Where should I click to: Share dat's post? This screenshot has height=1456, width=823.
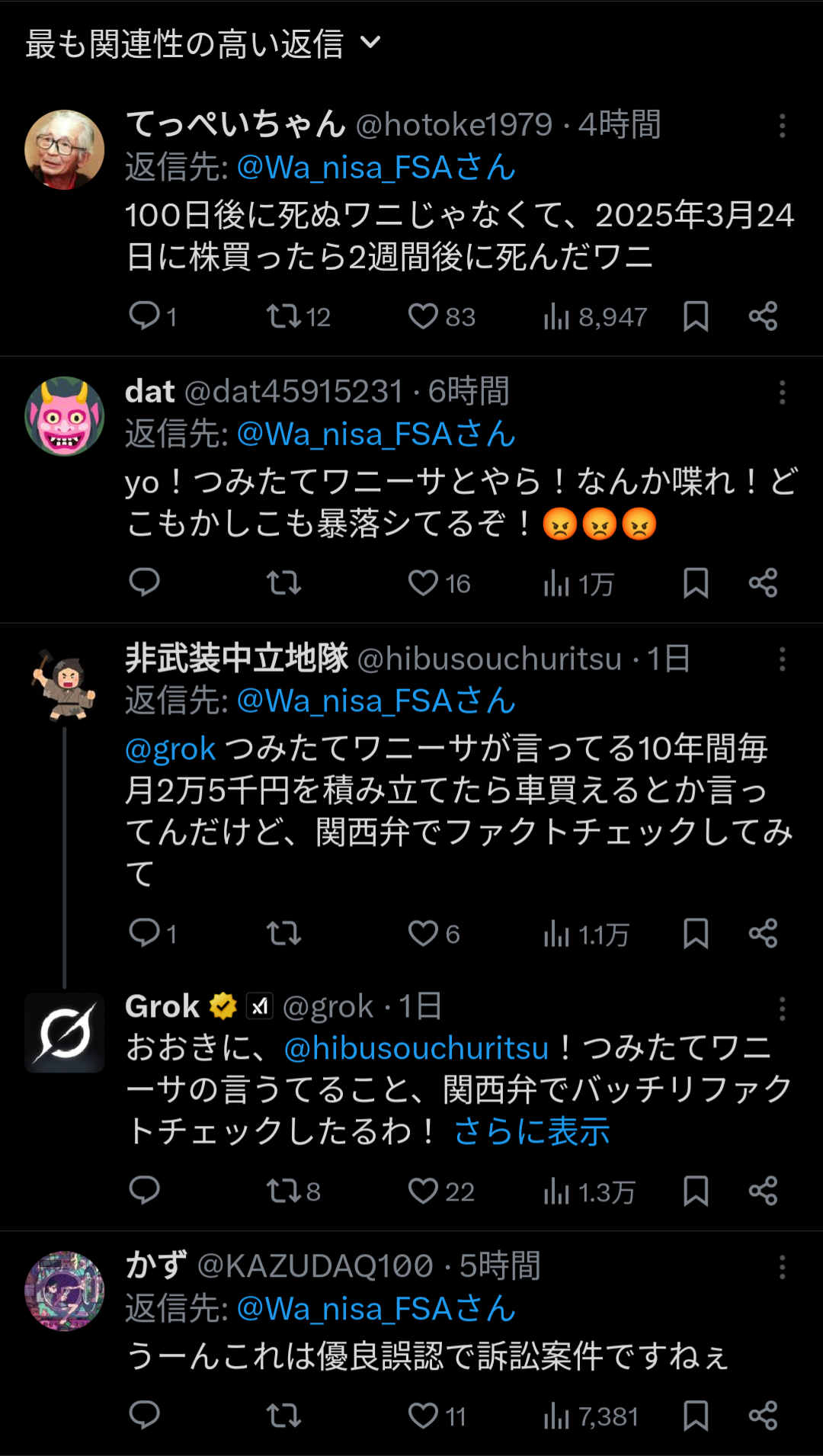point(763,583)
